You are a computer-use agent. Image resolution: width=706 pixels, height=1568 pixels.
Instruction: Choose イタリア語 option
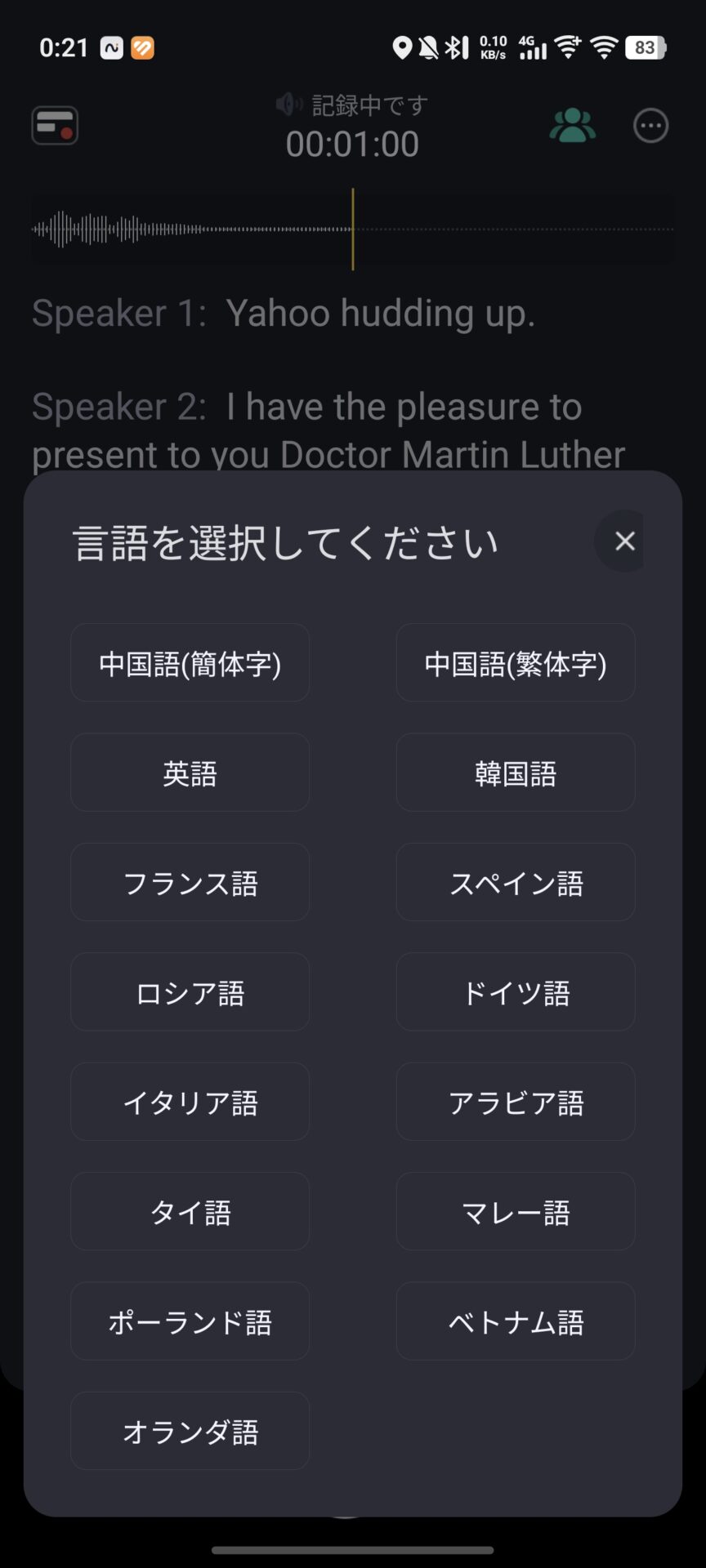pyautogui.click(x=190, y=1102)
